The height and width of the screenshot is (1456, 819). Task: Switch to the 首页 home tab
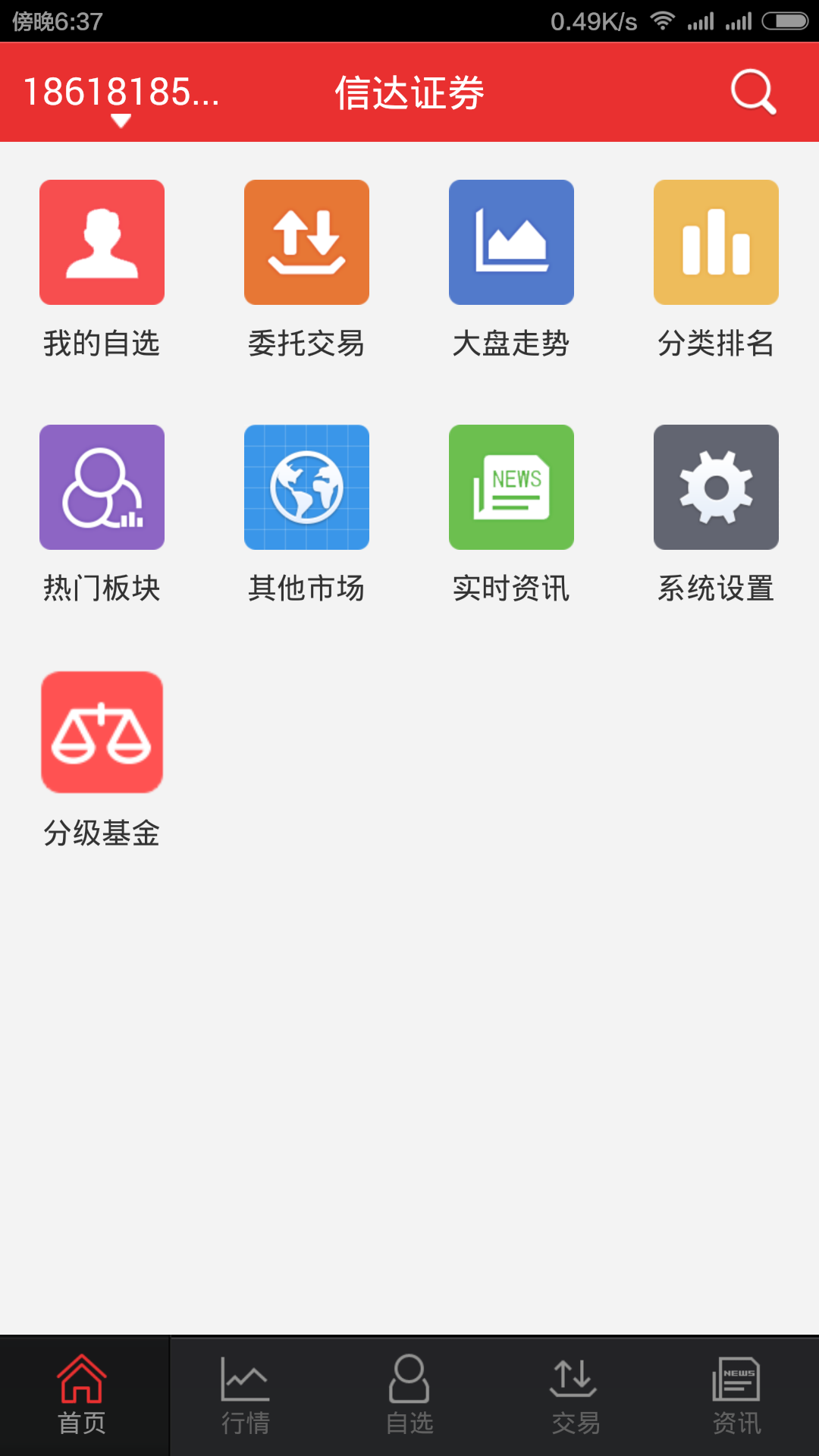[x=82, y=1395]
